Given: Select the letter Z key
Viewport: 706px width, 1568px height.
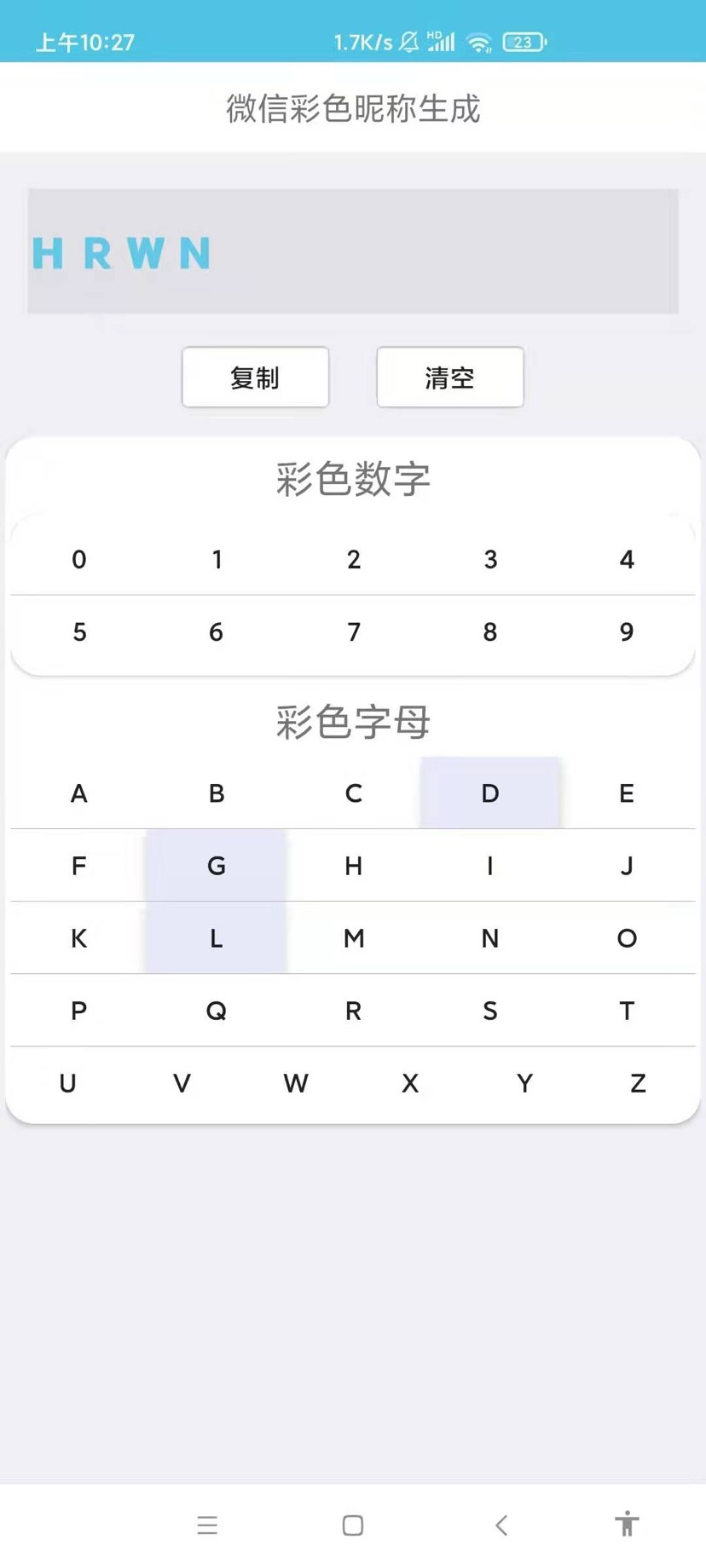Looking at the screenshot, I should tap(638, 1083).
